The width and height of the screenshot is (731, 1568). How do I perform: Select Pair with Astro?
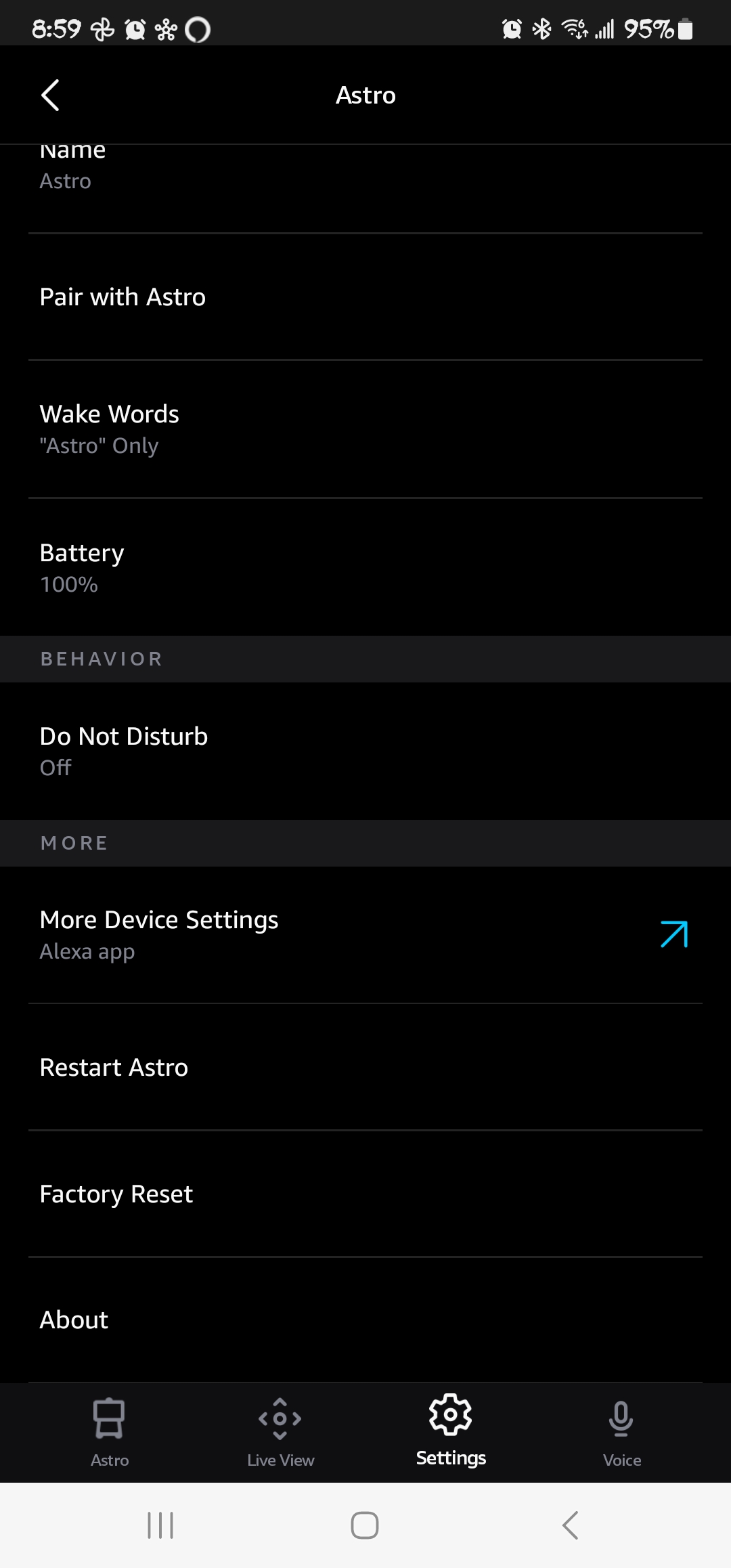(x=365, y=297)
